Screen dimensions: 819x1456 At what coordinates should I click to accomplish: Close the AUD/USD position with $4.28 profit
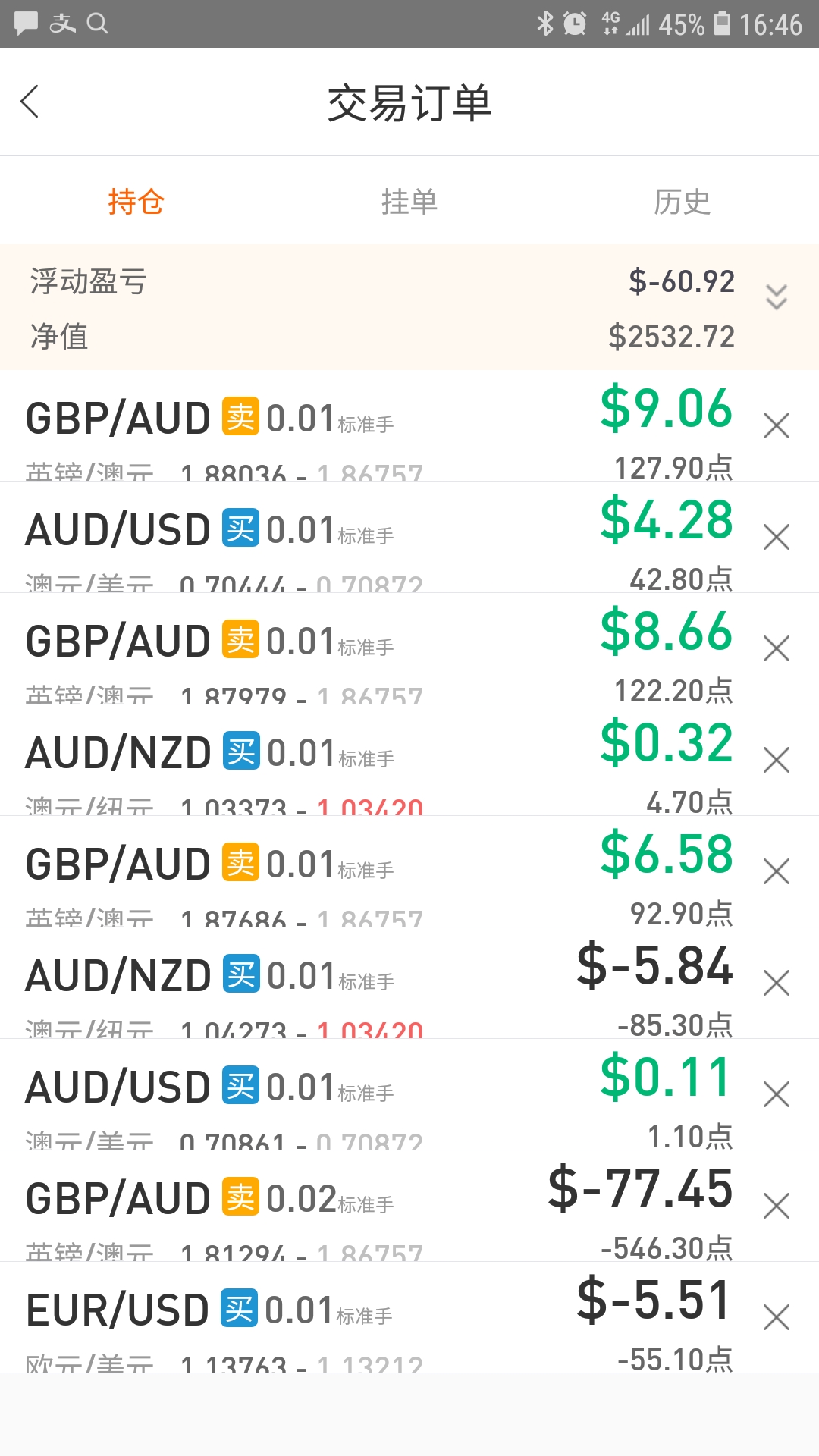(x=777, y=537)
